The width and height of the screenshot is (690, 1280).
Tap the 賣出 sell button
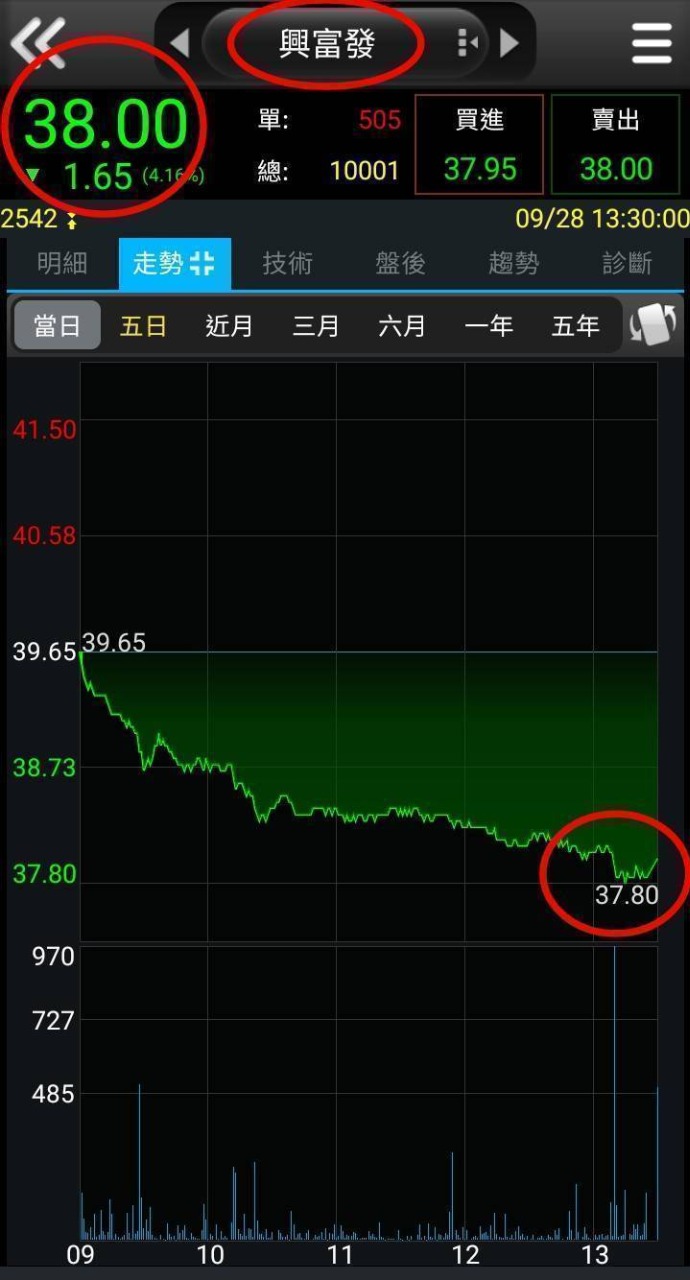coord(615,144)
